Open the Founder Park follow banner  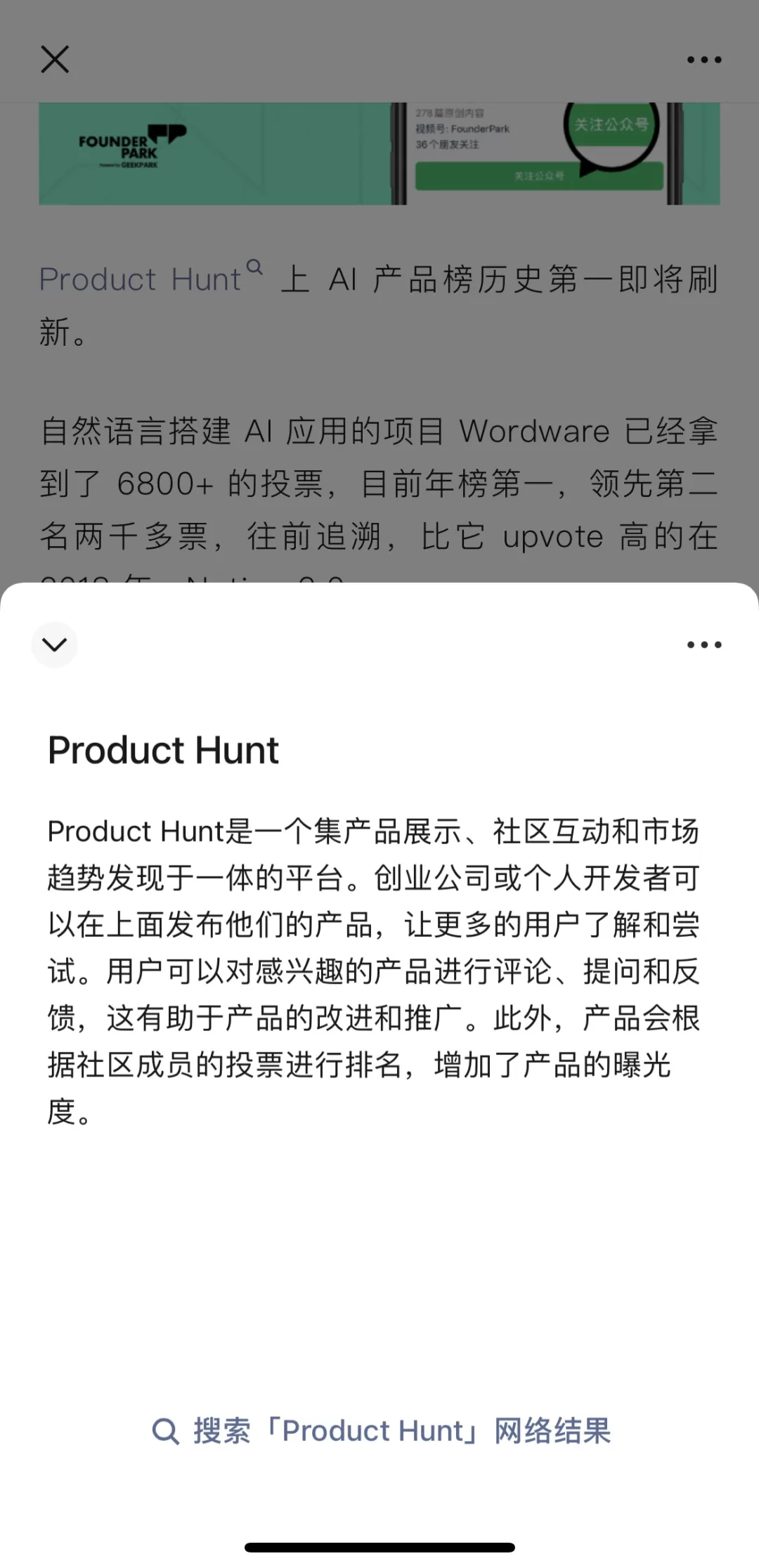(x=379, y=154)
